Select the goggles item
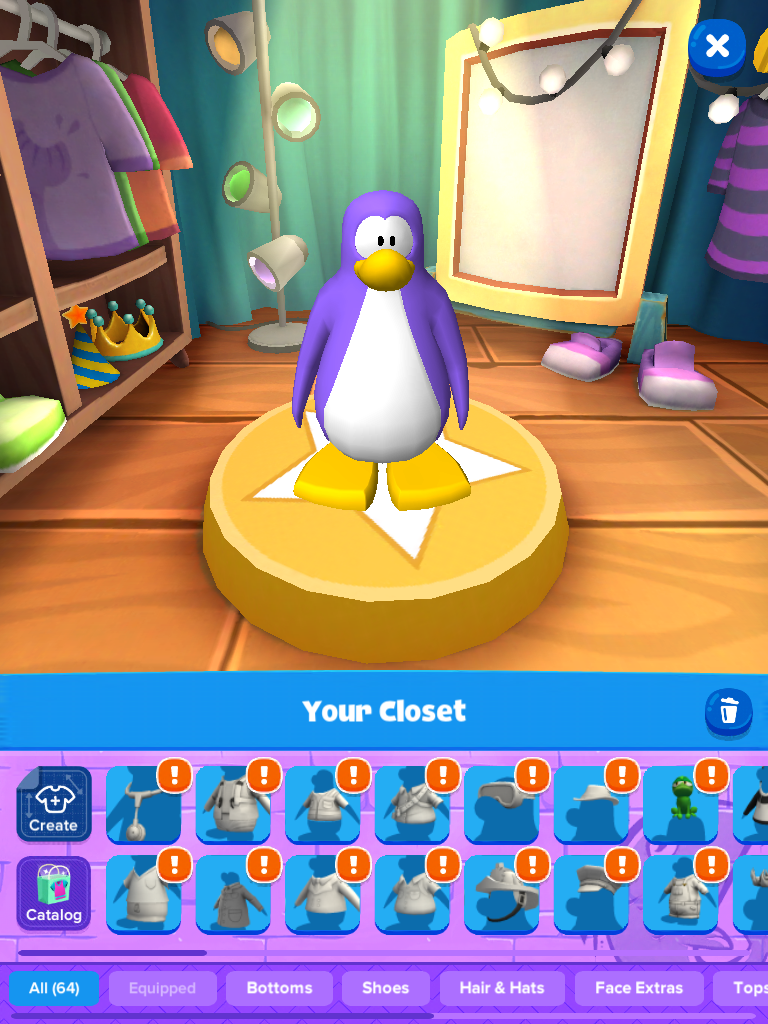This screenshot has height=1024, width=768. pyautogui.click(x=502, y=806)
